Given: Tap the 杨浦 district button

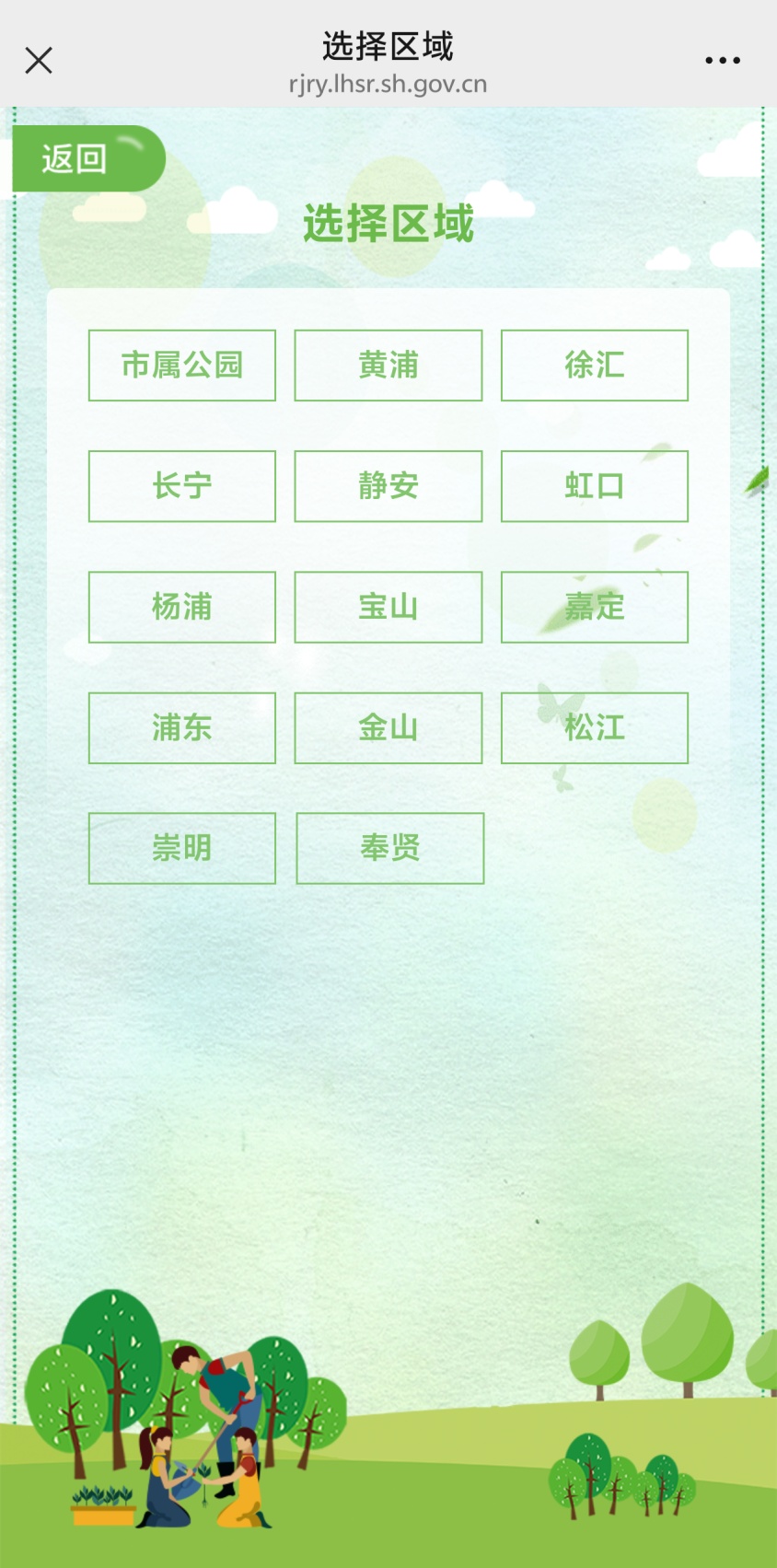Looking at the screenshot, I should tap(182, 607).
